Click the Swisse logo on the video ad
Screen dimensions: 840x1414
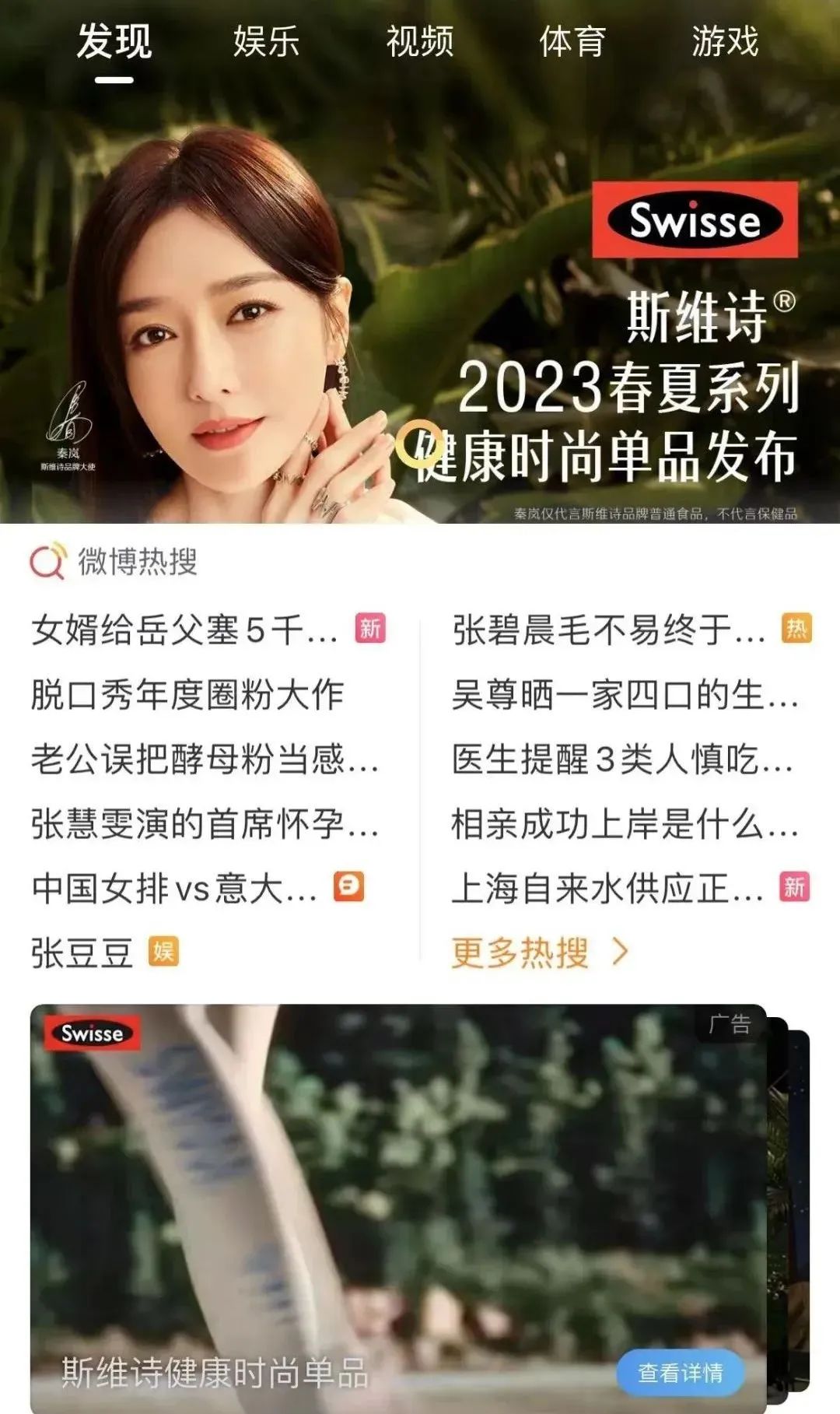[92, 1034]
